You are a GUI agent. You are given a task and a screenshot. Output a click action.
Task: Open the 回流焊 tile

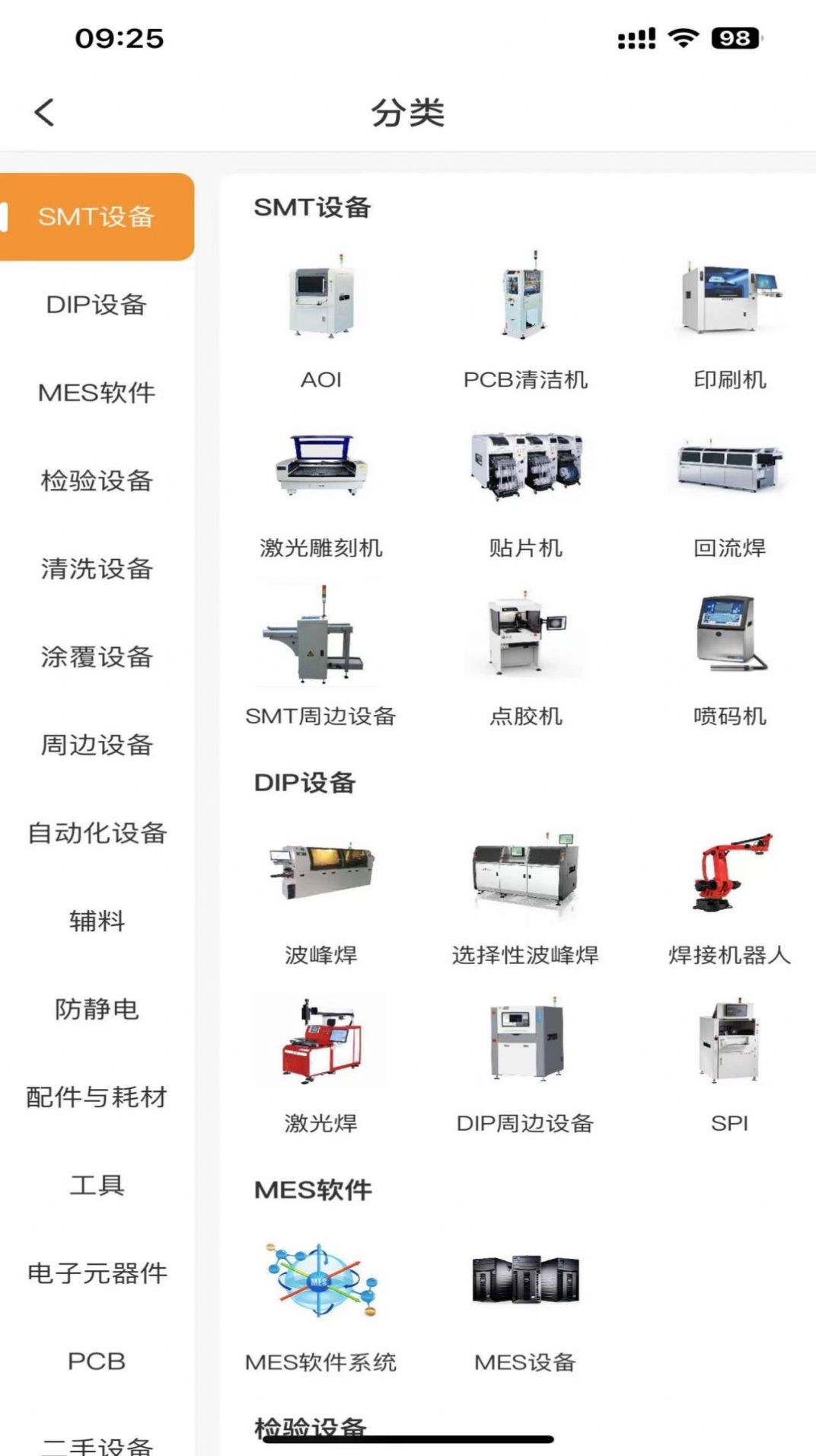(729, 487)
